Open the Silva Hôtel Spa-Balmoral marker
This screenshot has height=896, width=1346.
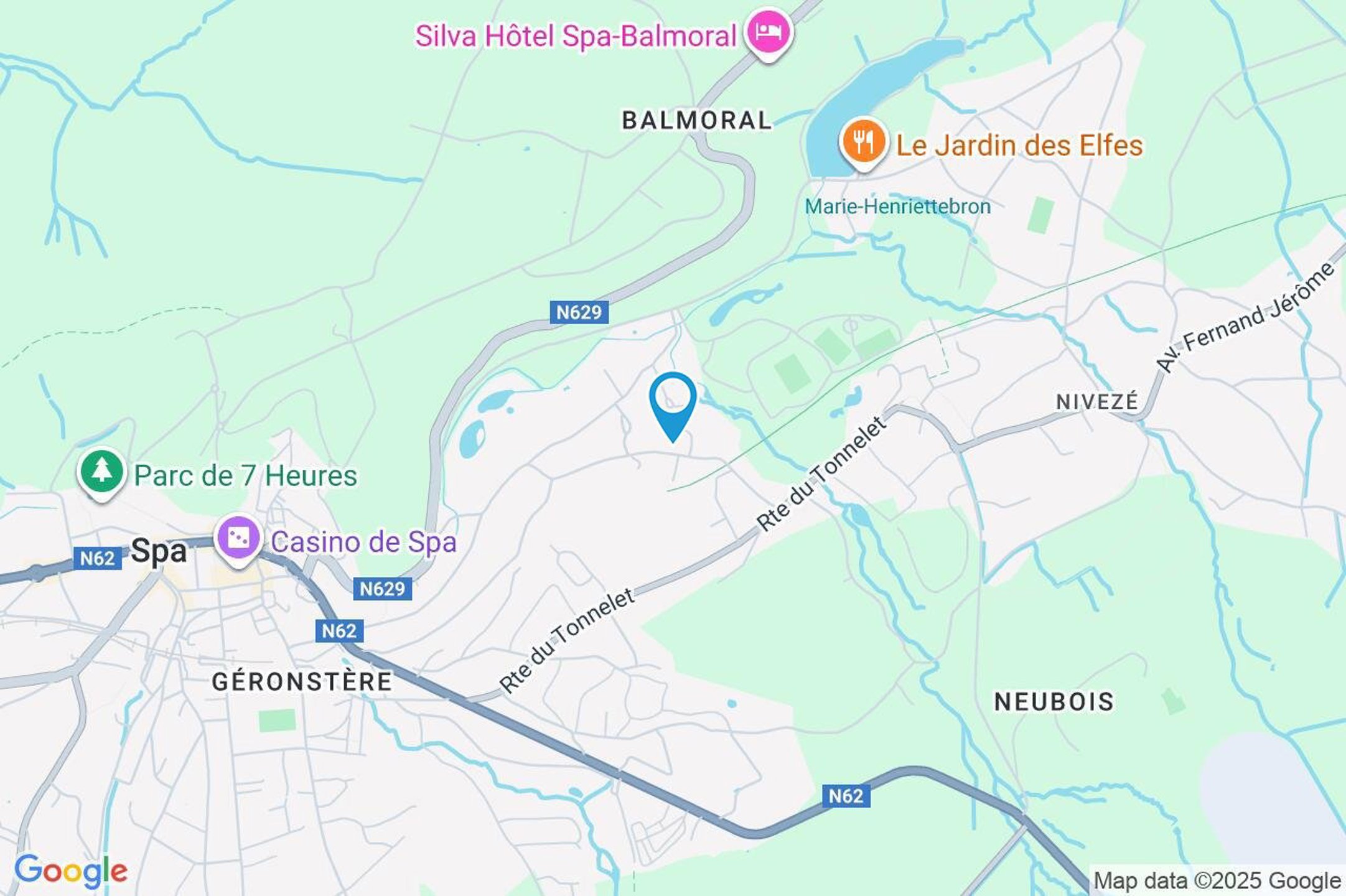pos(769,31)
